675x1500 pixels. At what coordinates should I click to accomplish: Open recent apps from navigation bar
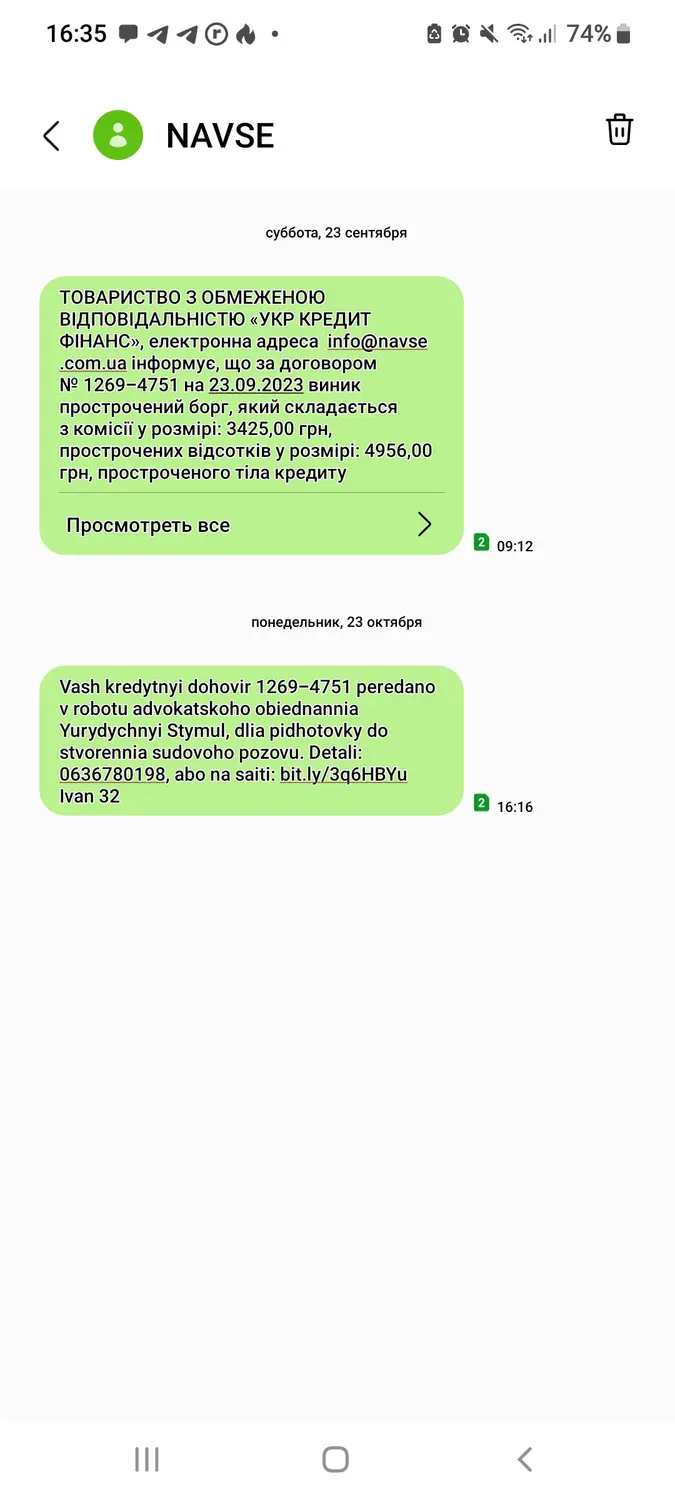[146, 1459]
